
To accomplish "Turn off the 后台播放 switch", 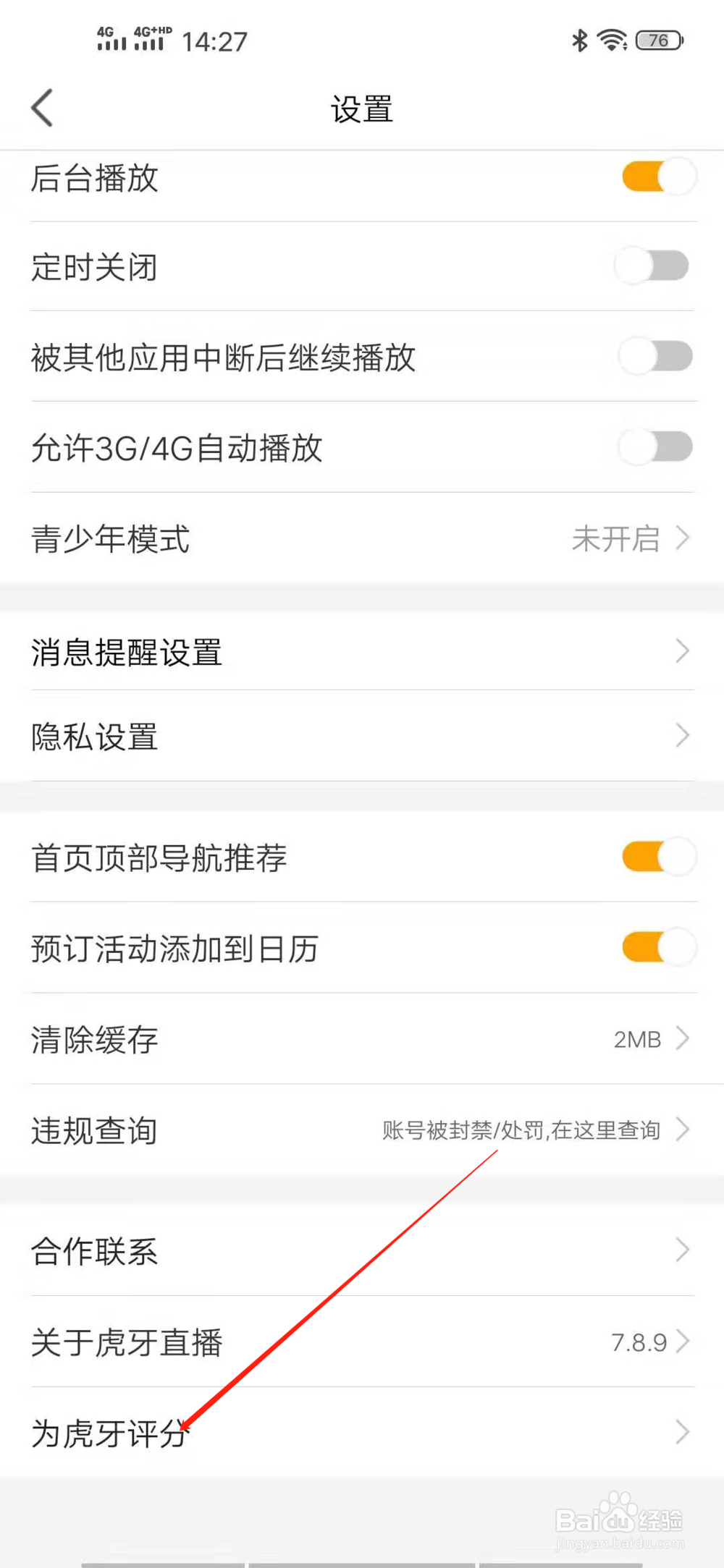I will tap(659, 177).
